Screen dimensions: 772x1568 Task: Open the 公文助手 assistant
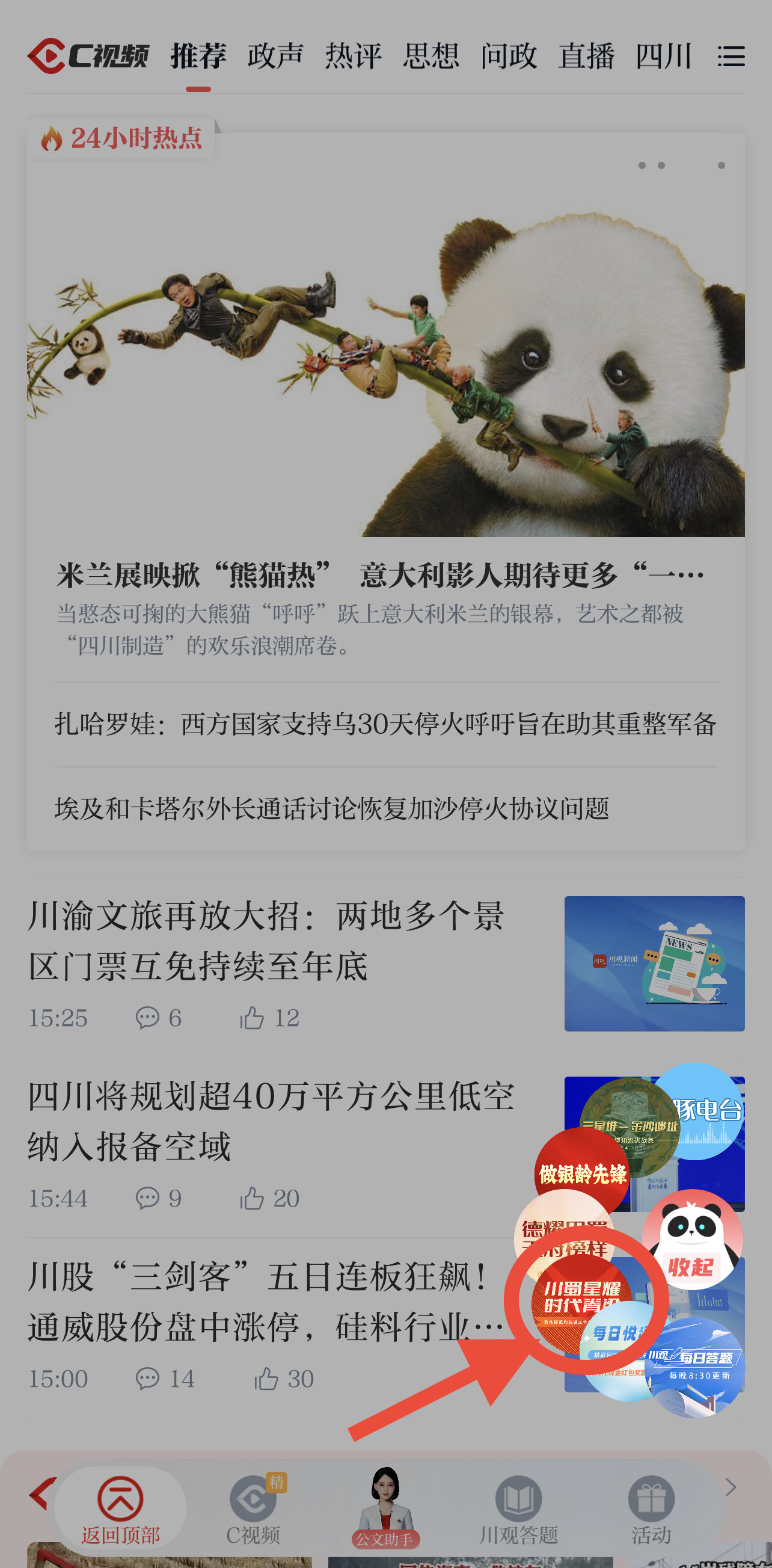(385, 1507)
